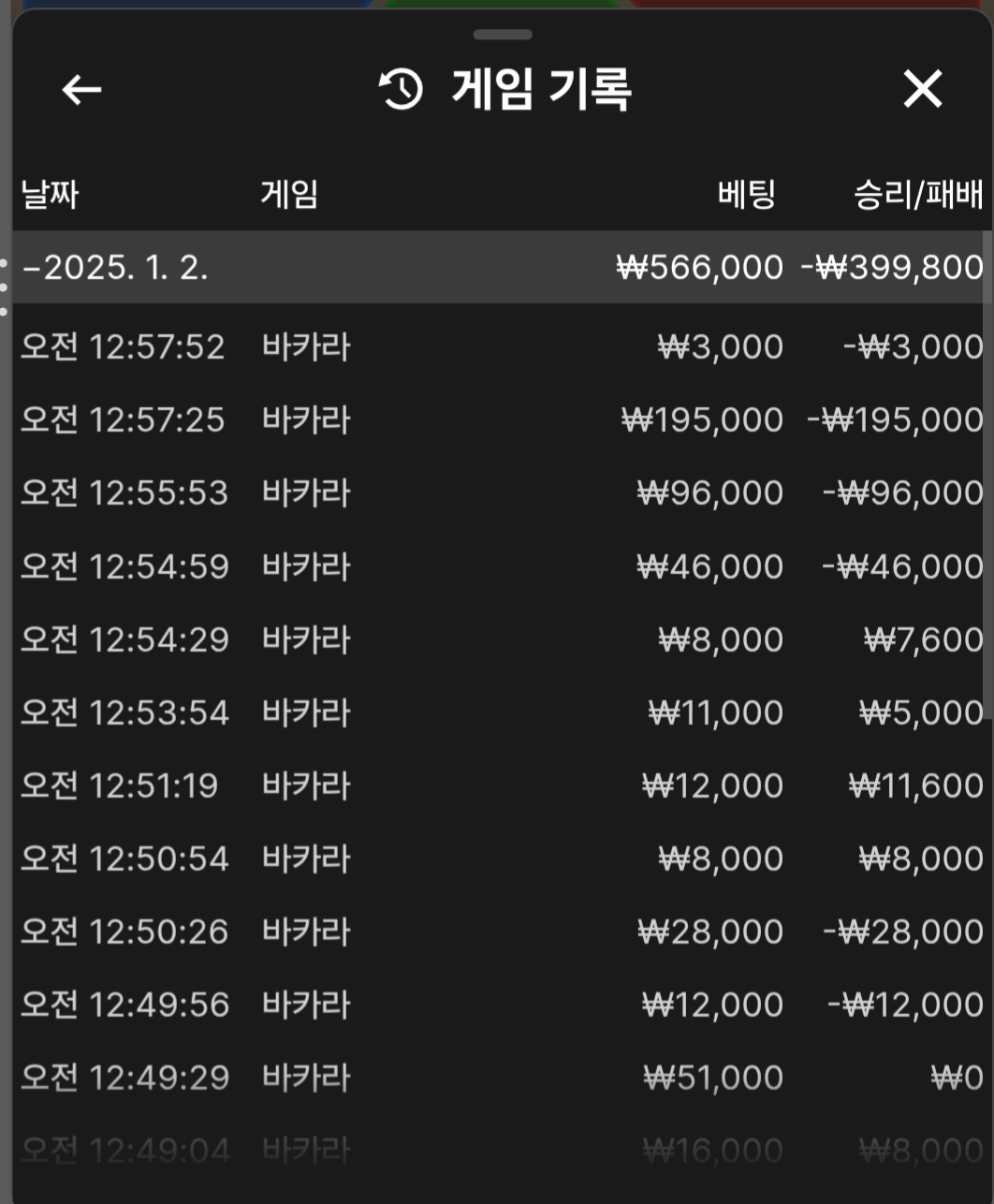Open the 12:49:29 baccarat record
This screenshot has height=1204, width=994.
tap(496, 1078)
